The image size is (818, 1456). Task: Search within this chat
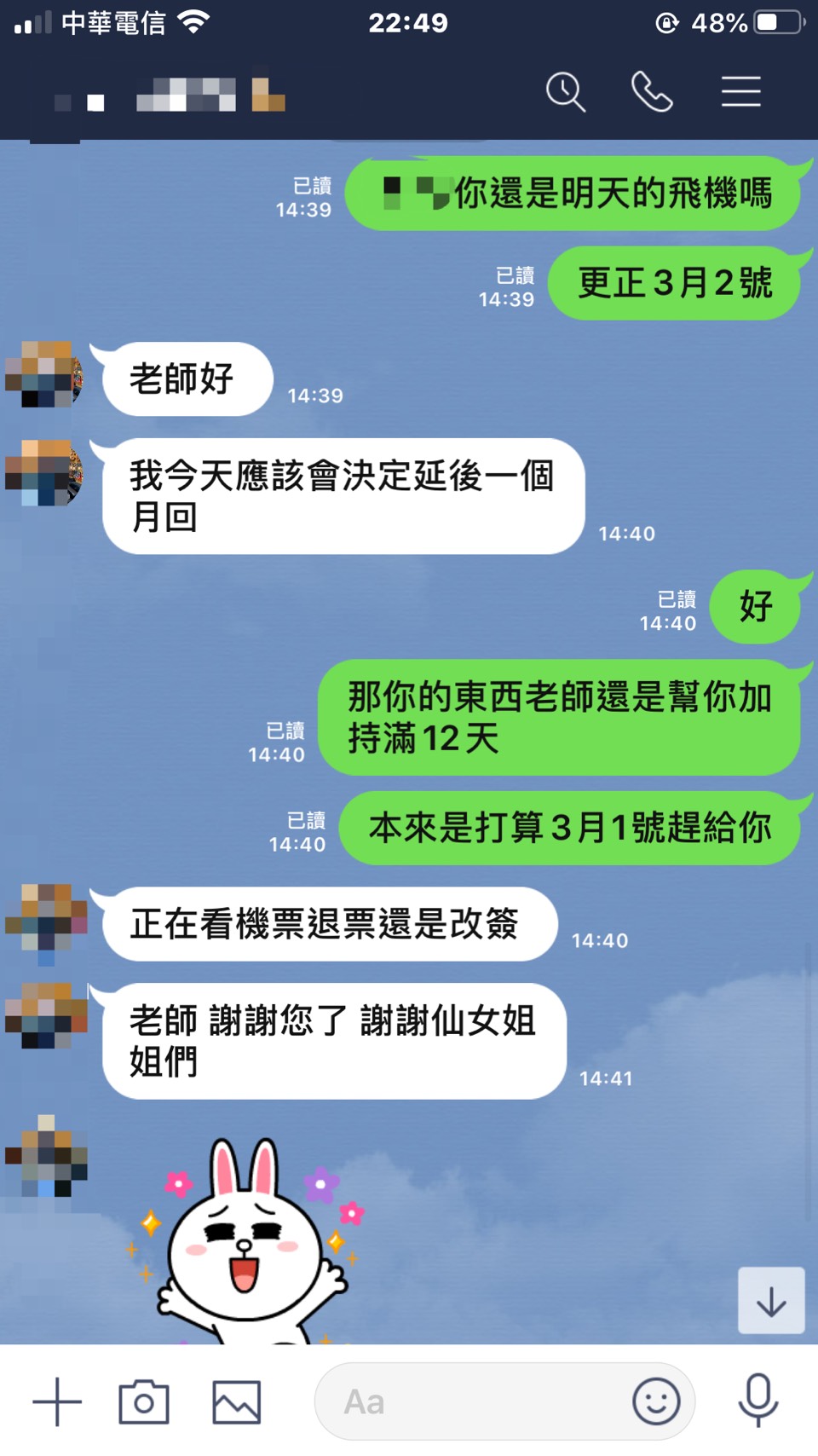point(566,92)
